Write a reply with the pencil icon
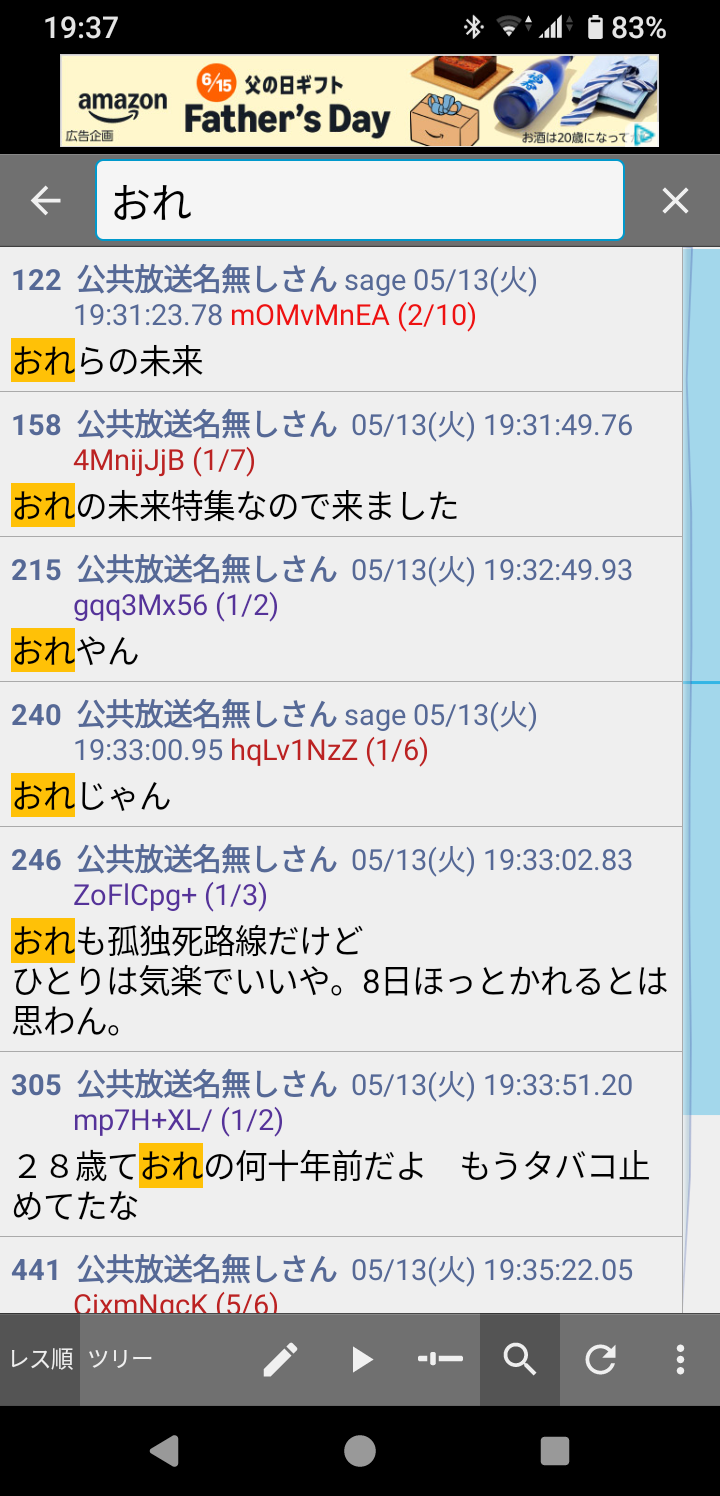Screen dimensions: 720x1496 tap(280, 1359)
